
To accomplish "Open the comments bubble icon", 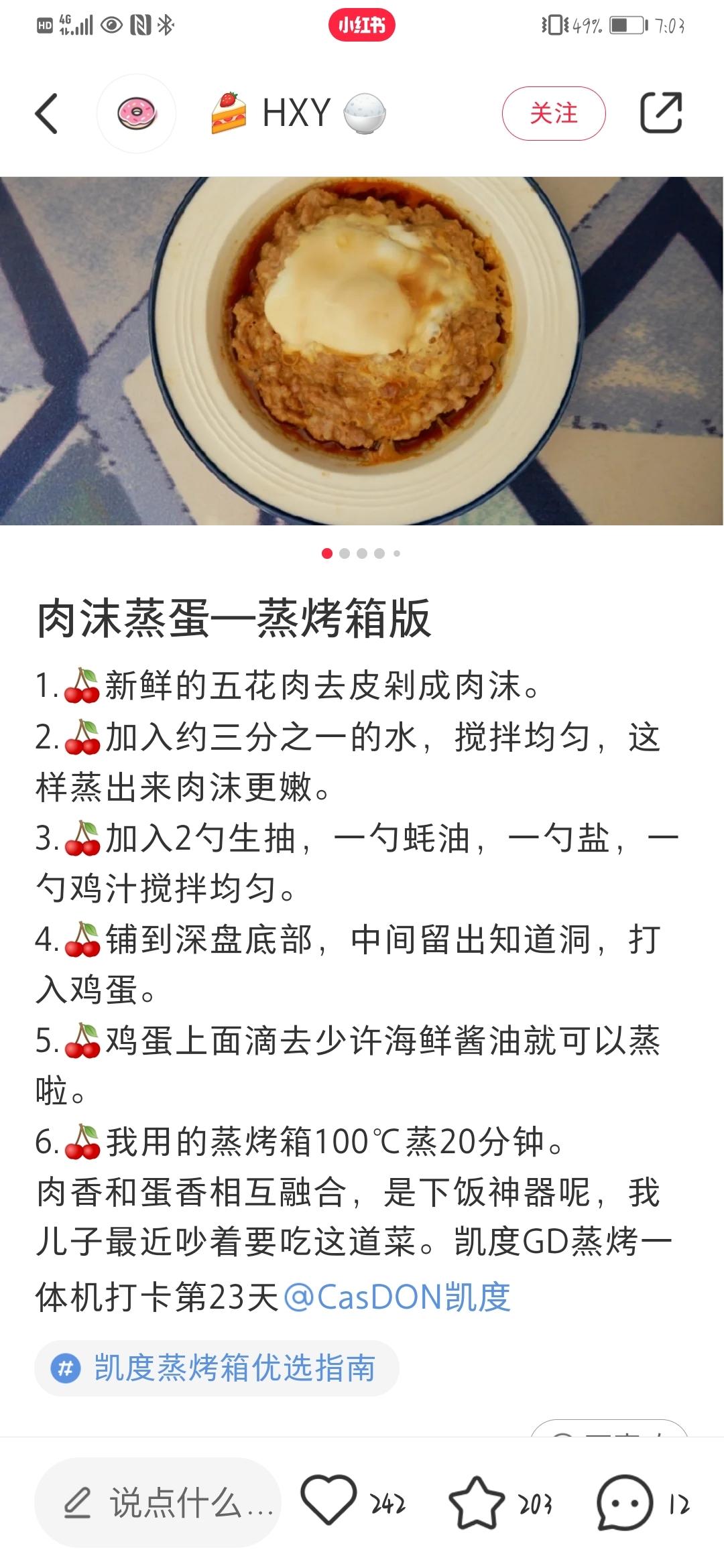I will pyautogui.click(x=624, y=1502).
